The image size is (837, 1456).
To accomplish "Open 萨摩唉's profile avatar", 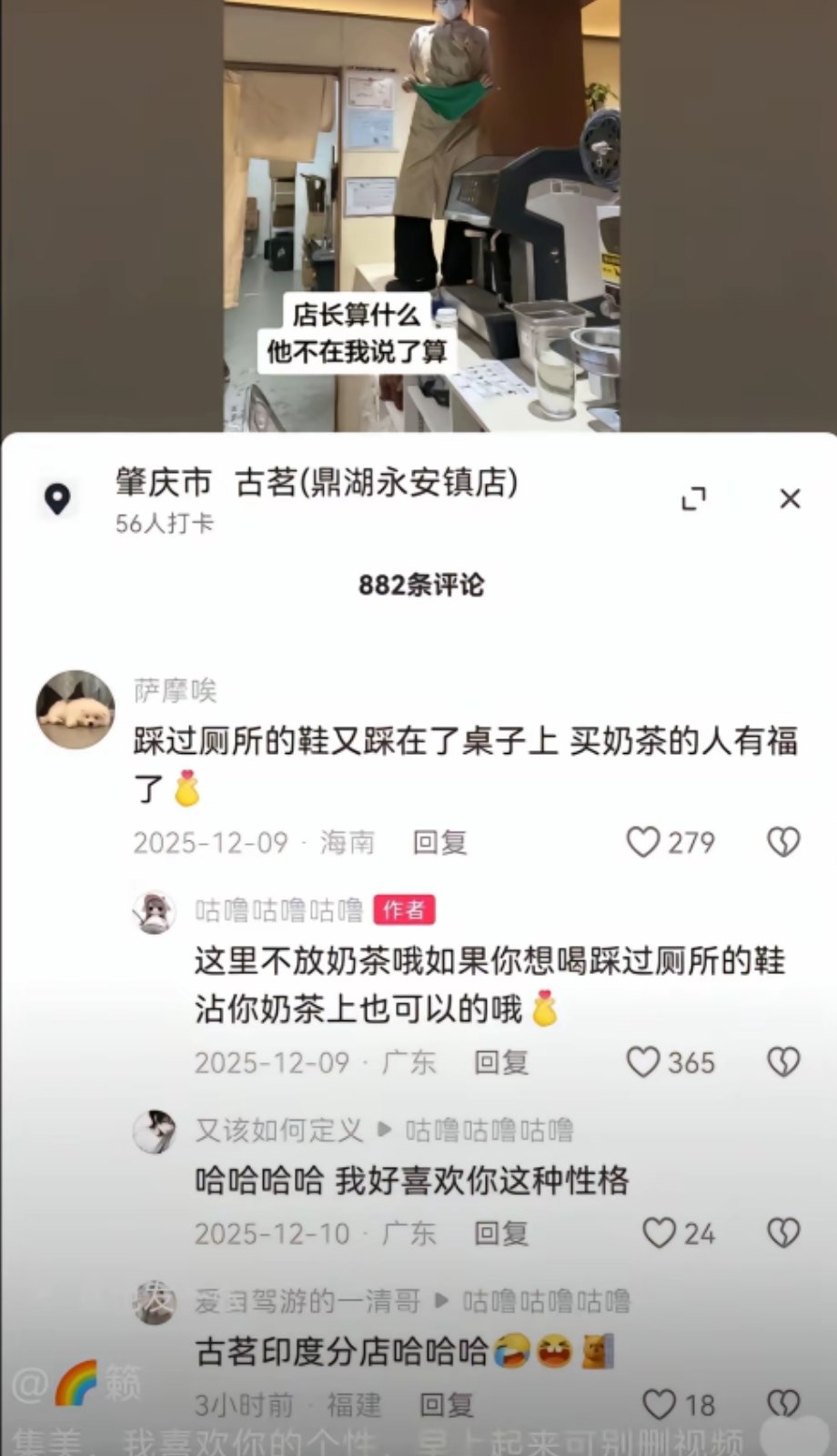I will (76, 709).
